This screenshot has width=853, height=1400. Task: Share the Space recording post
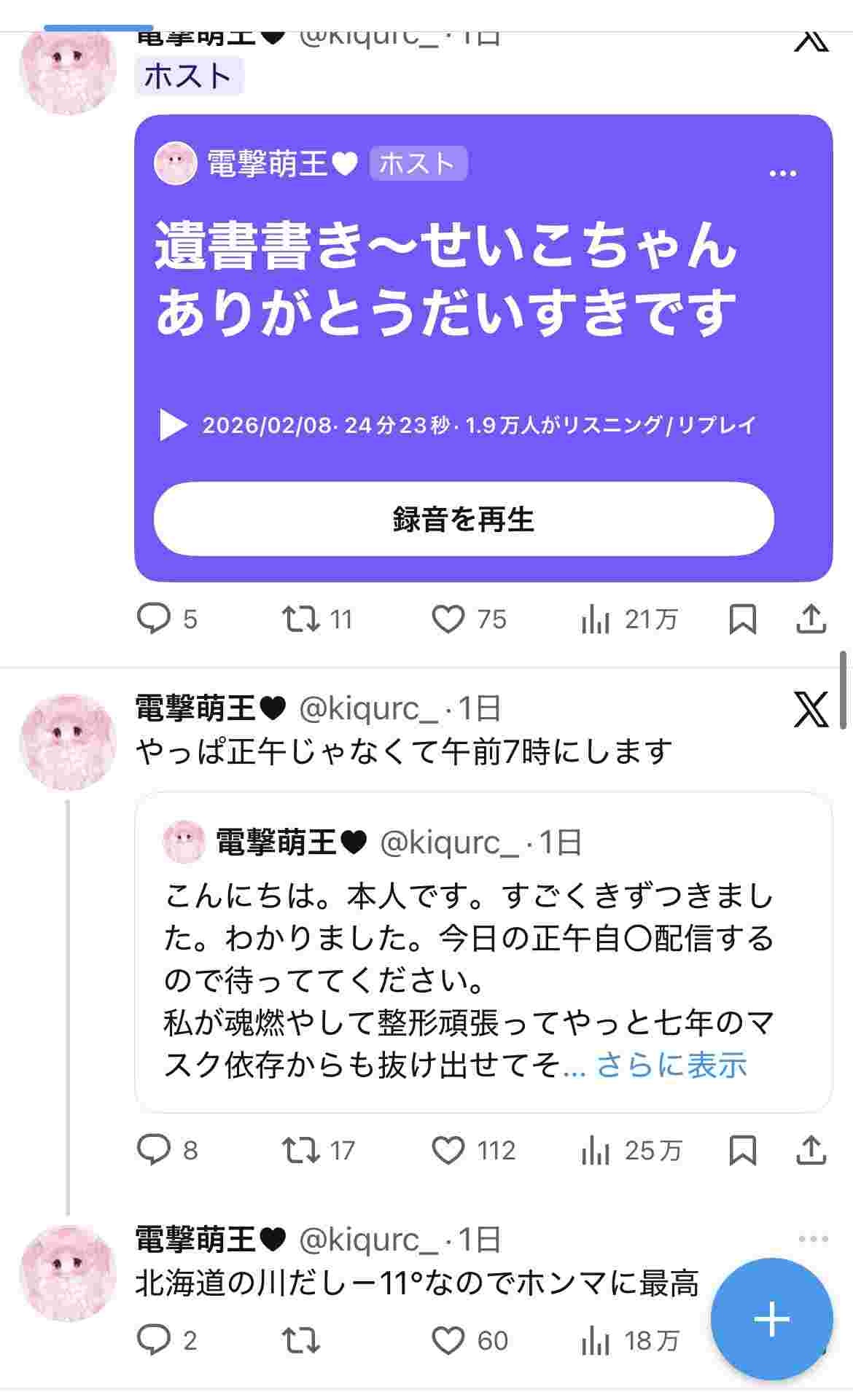[x=811, y=619]
